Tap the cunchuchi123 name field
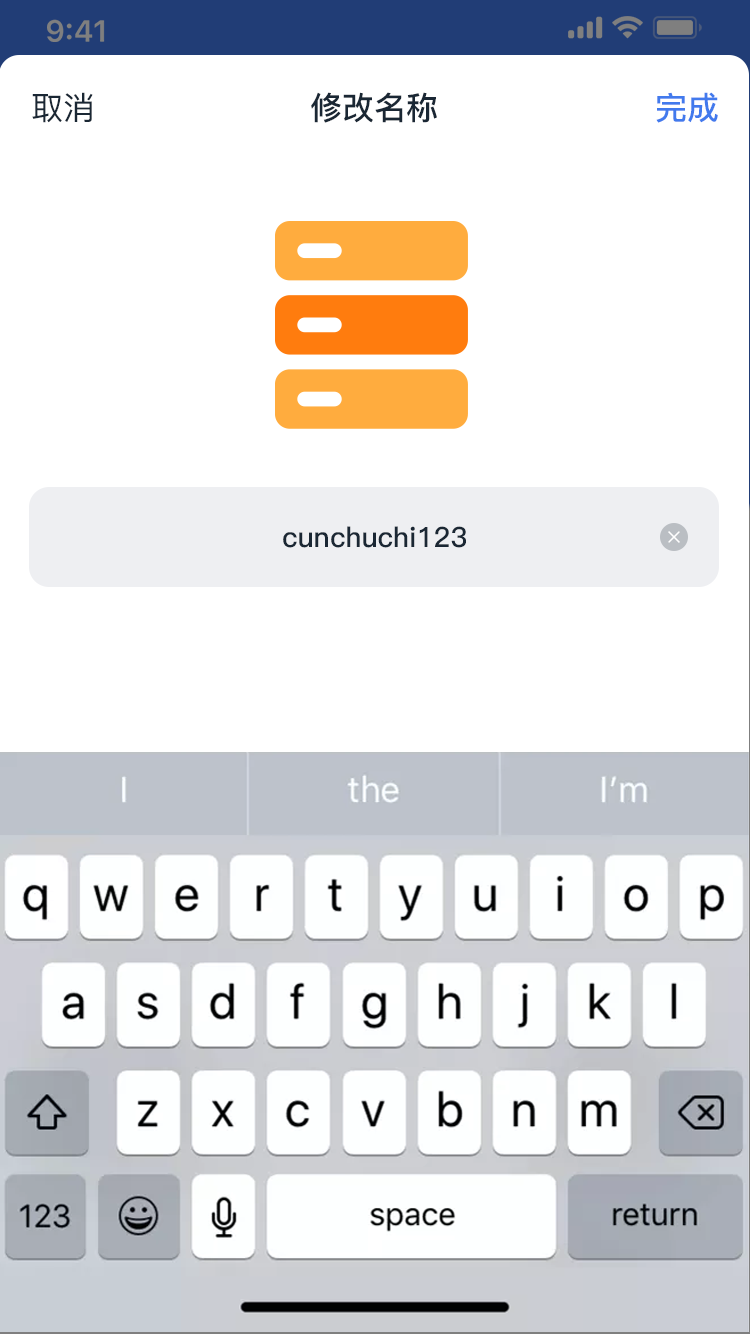Screen dimensions: 750x1334 (374, 537)
